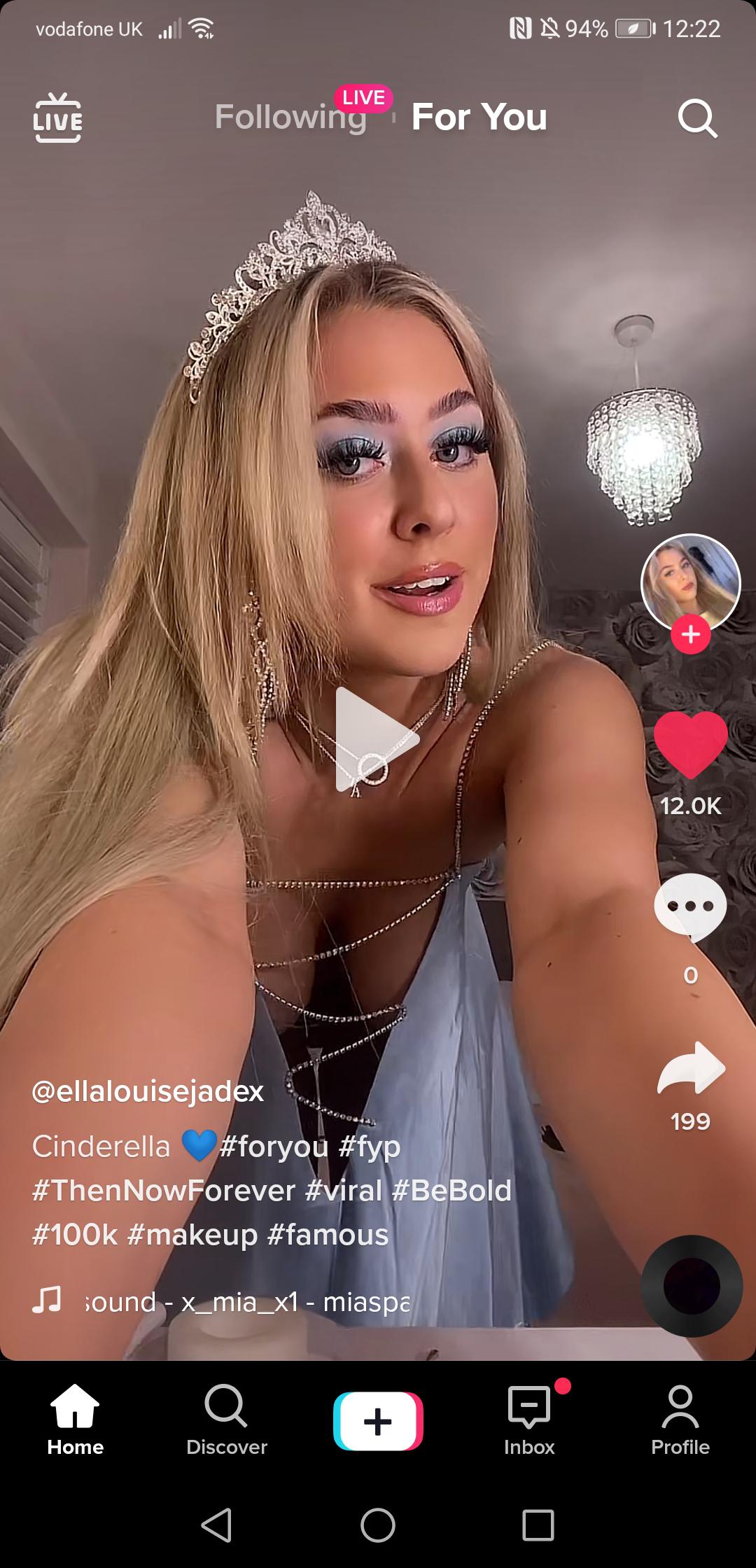Create a new video post

378,1422
